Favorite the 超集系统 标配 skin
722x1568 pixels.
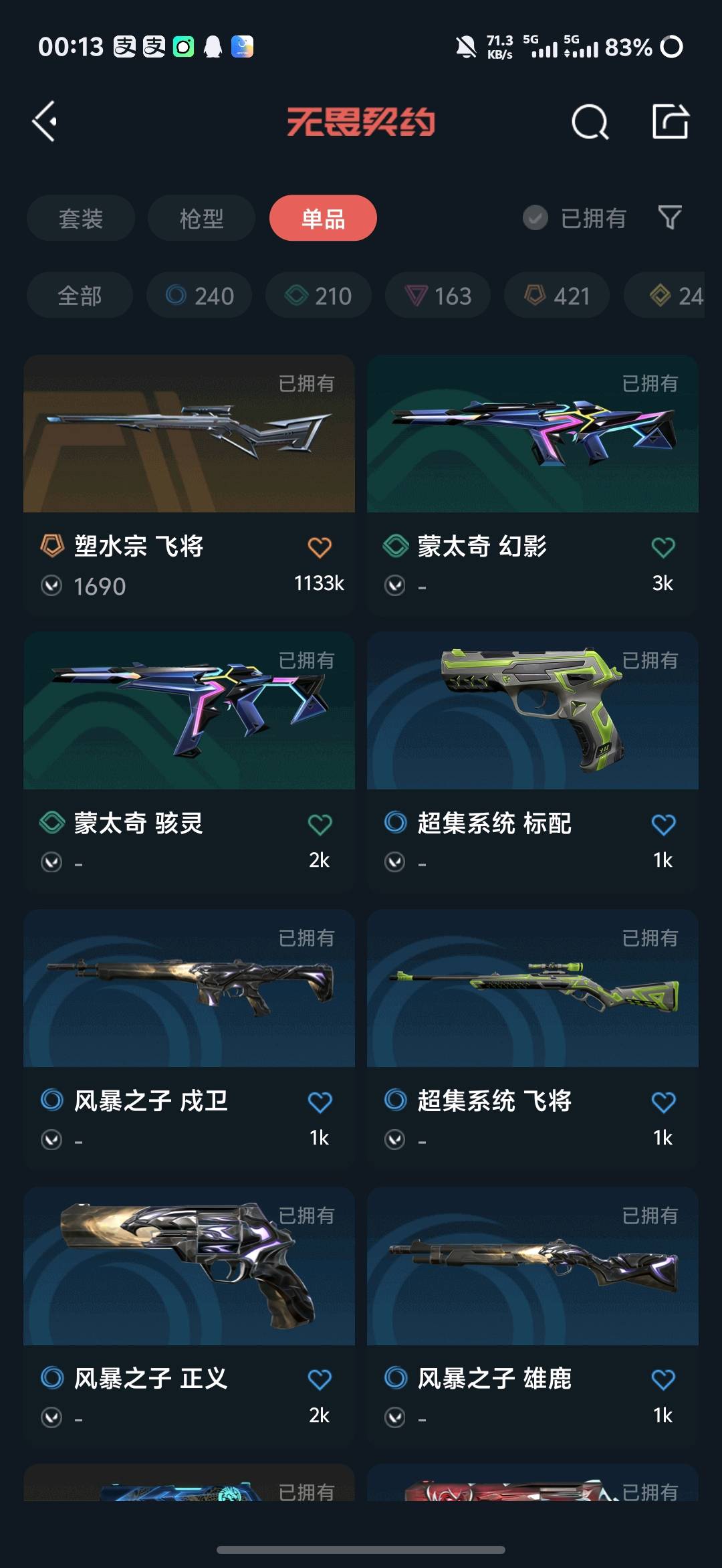pyautogui.click(x=663, y=824)
